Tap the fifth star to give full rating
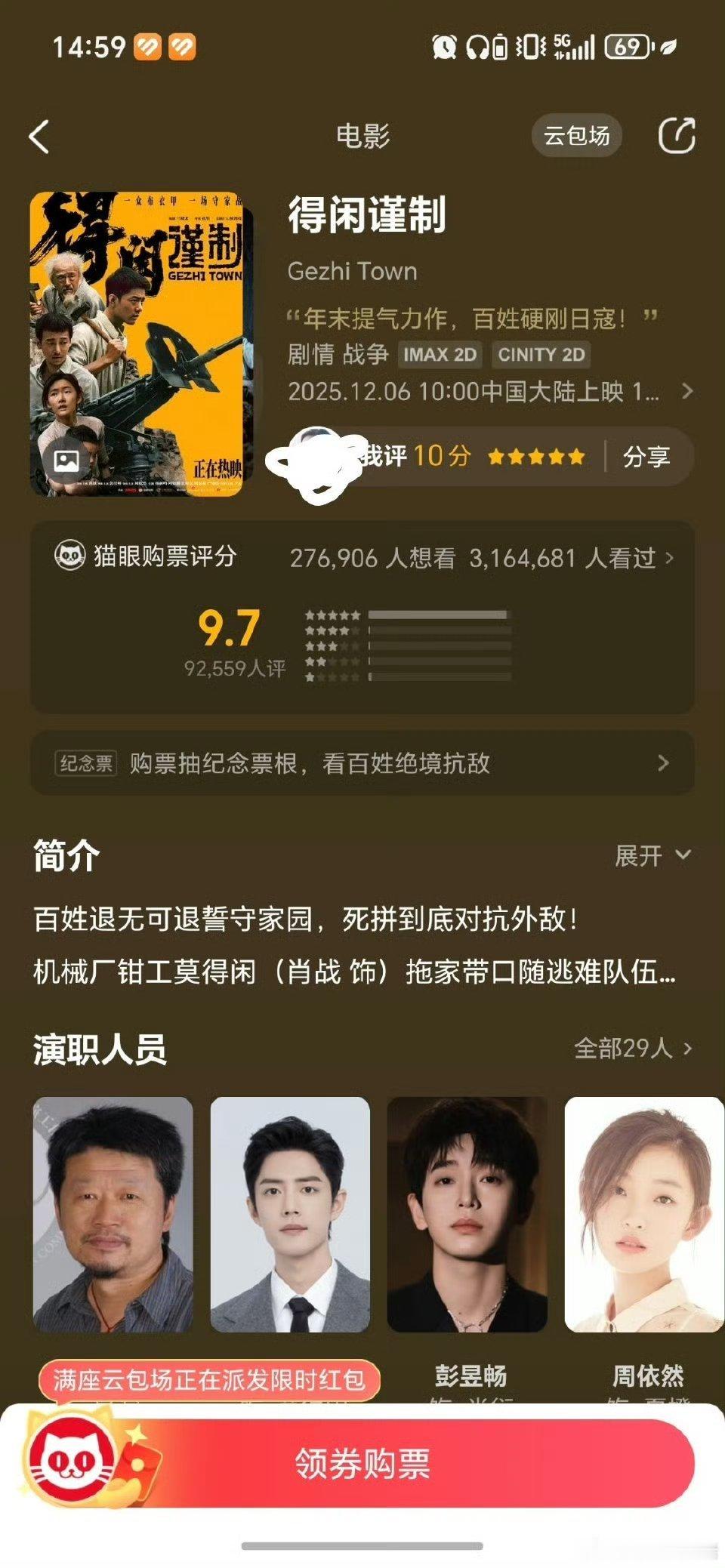Screen dimensions: 725x1568 point(575,457)
